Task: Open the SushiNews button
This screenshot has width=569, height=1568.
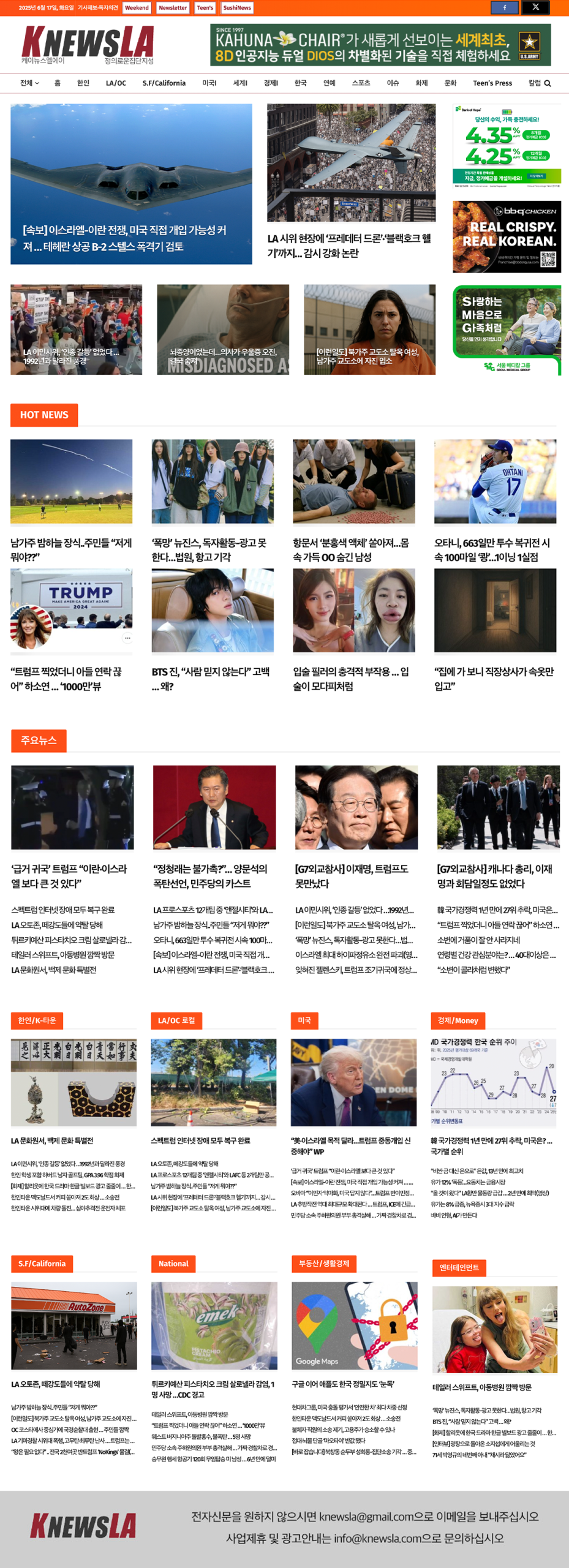Action: point(236,8)
